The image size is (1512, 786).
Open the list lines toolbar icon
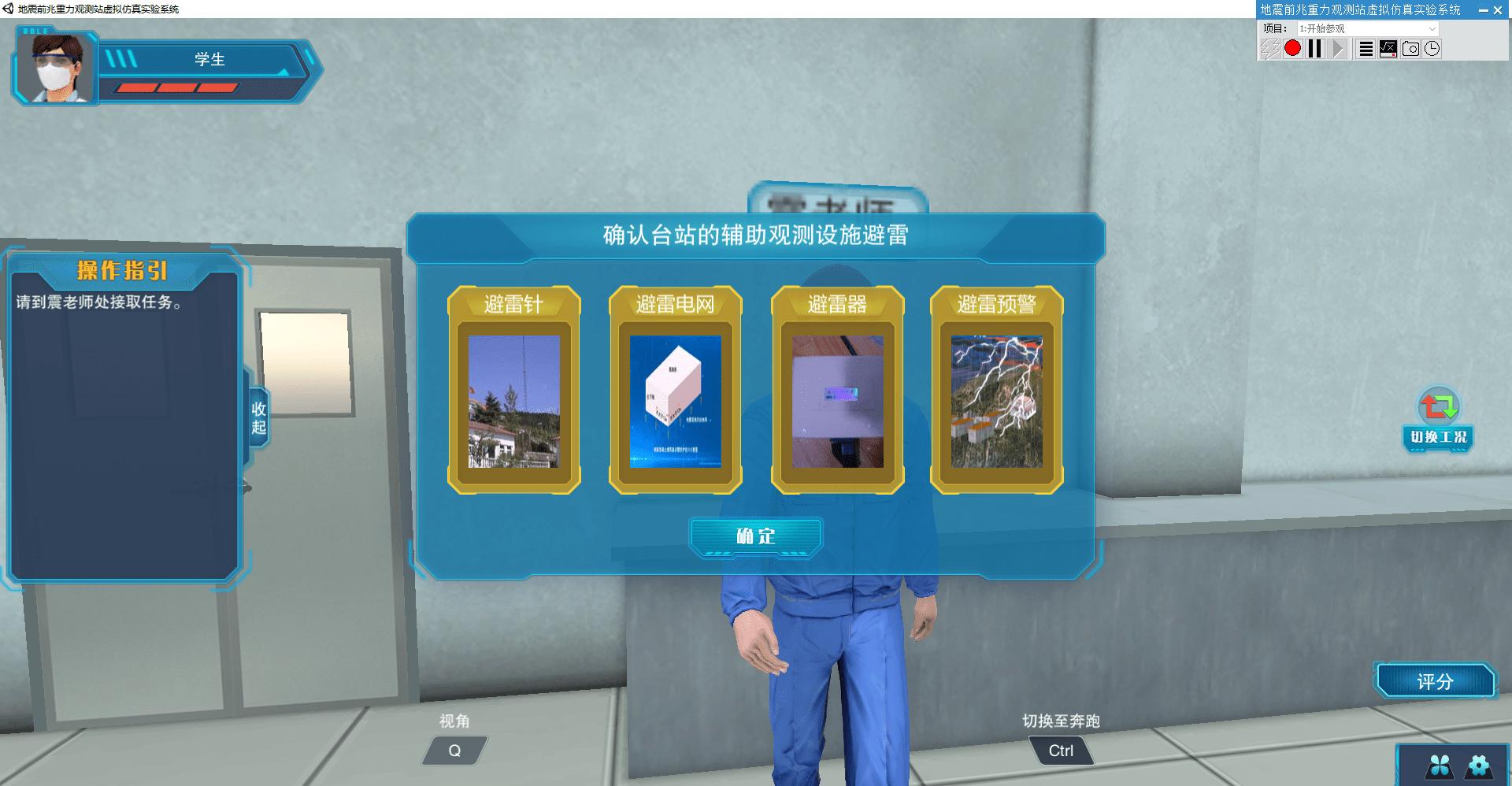point(1366,49)
